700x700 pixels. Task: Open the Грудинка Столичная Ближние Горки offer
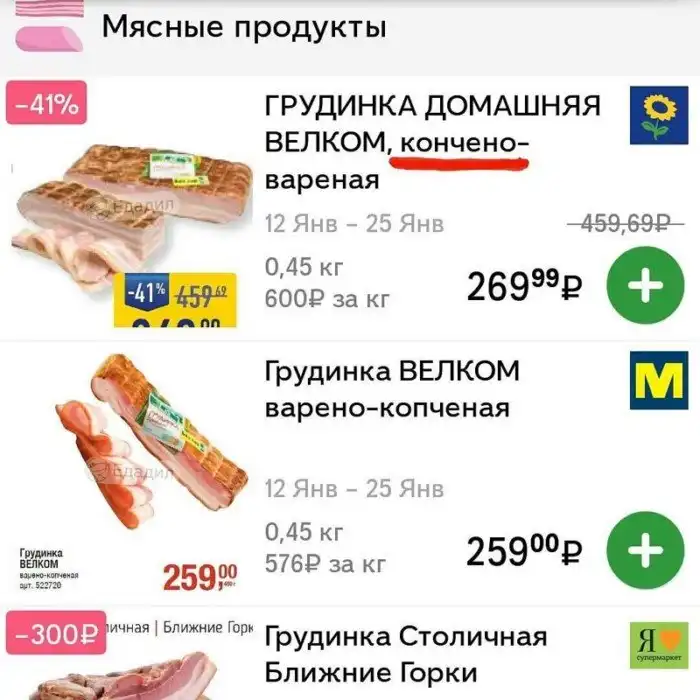[x=406, y=653]
